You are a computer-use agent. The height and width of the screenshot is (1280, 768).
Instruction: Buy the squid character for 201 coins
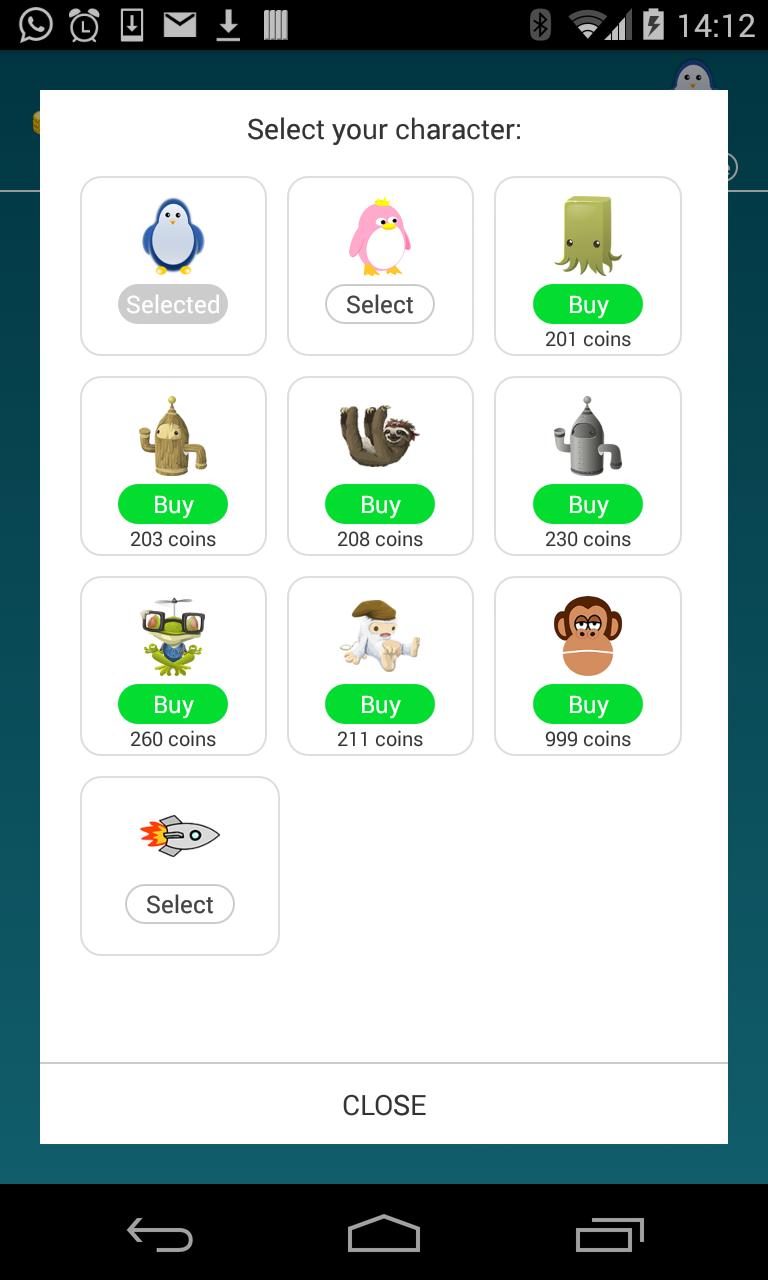[587, 304]
